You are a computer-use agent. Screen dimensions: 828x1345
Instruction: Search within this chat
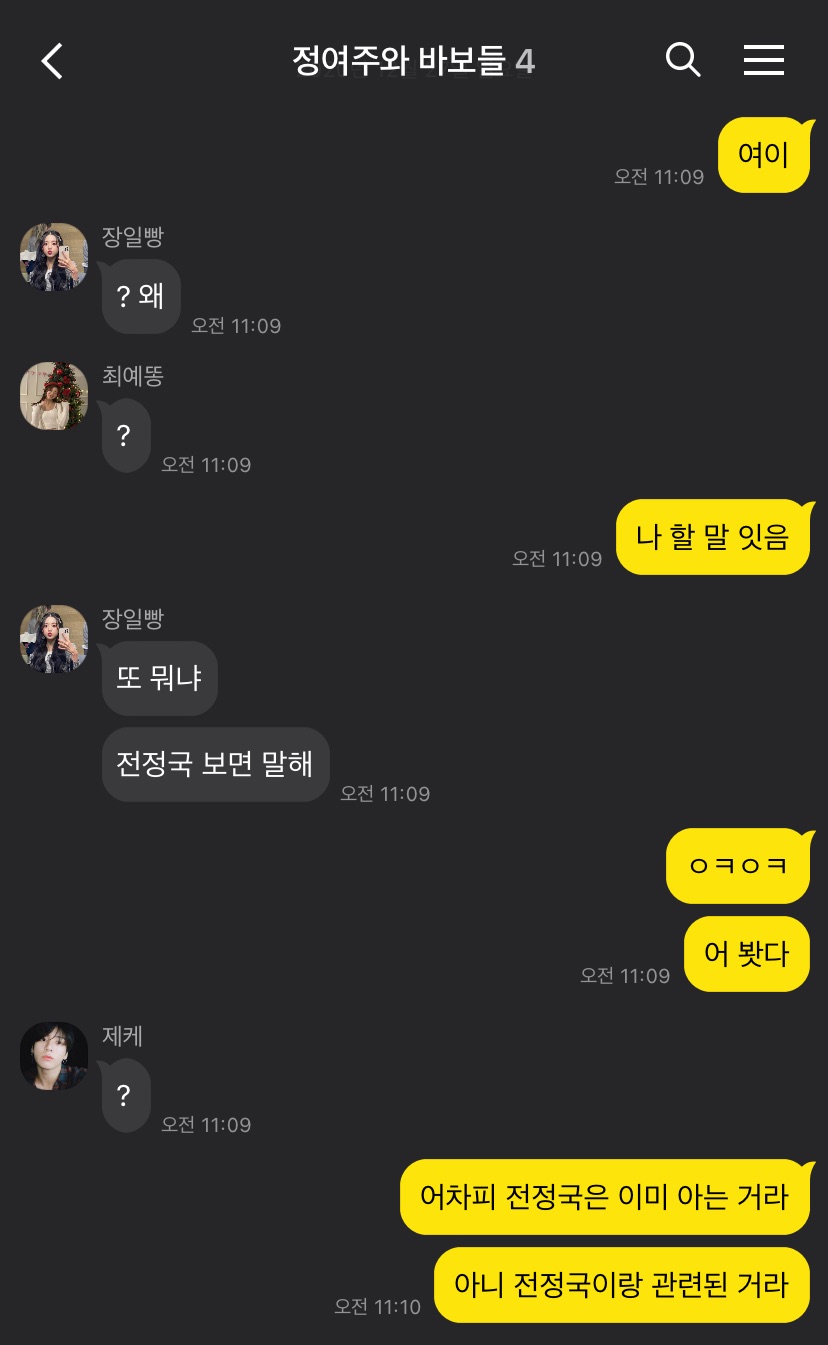(683, 60)
